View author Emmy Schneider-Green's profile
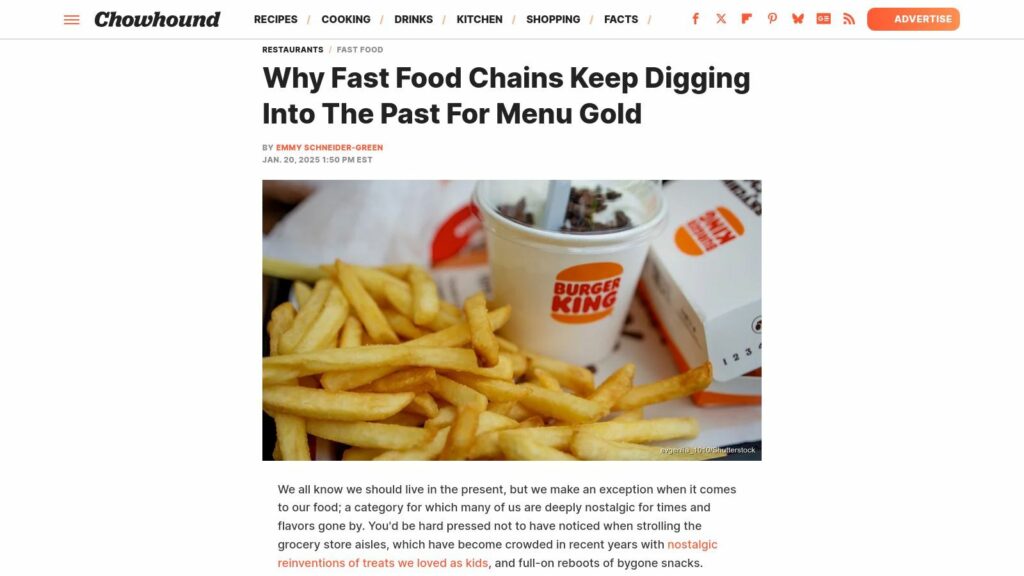The image size is (1024, 576). 329,147
